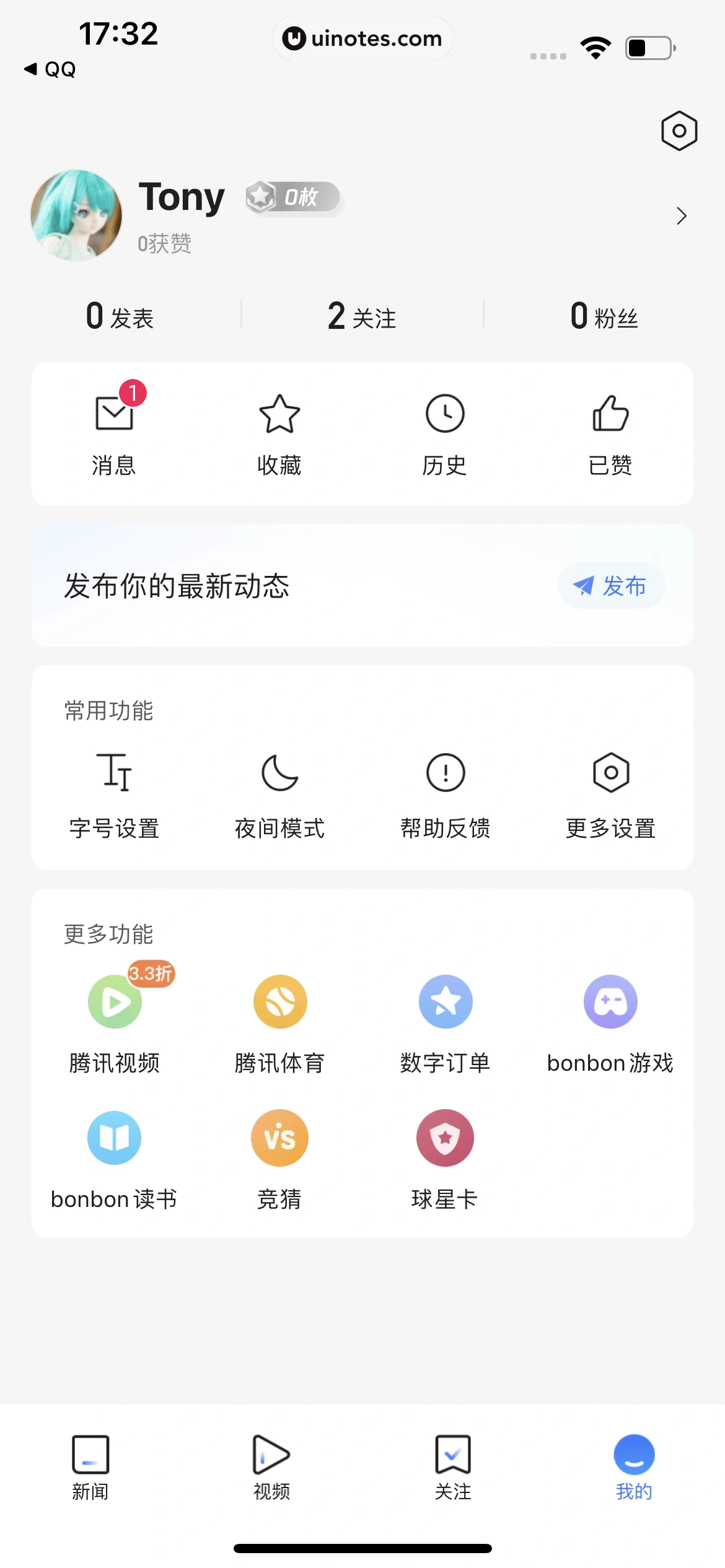Expand profile details via right chevron
Viewport: 725px width, 1568px height.
(x=682, y=216)
